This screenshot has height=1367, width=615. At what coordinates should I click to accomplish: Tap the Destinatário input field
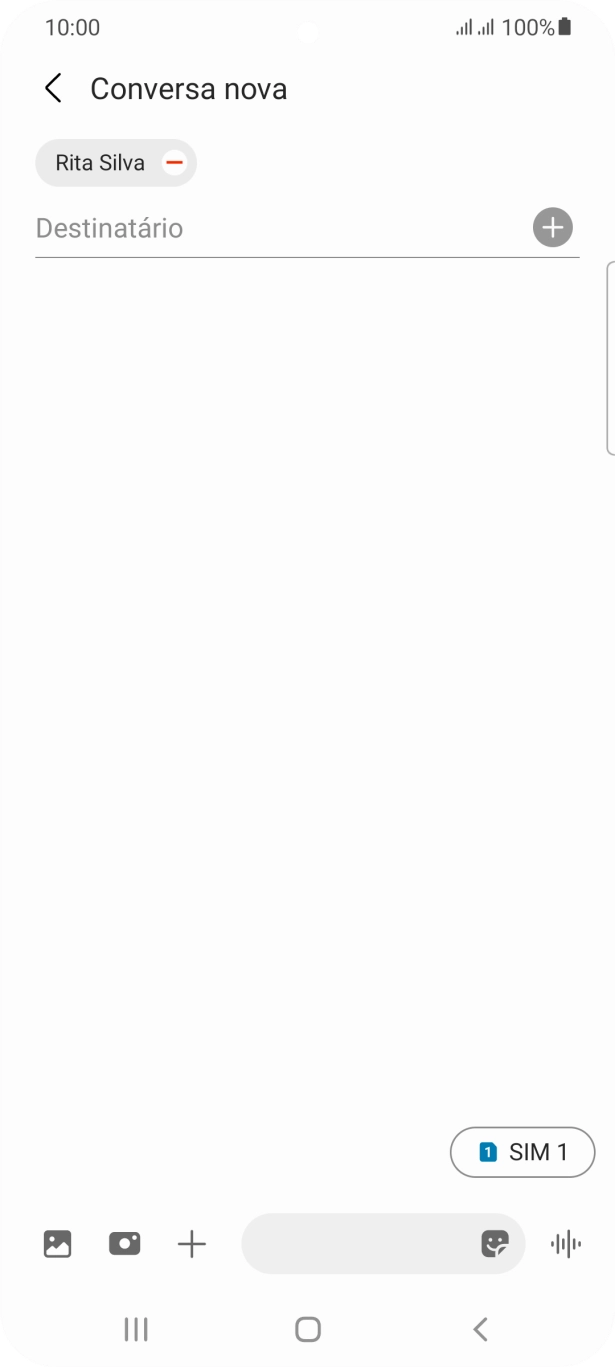(x=270, y=228)
